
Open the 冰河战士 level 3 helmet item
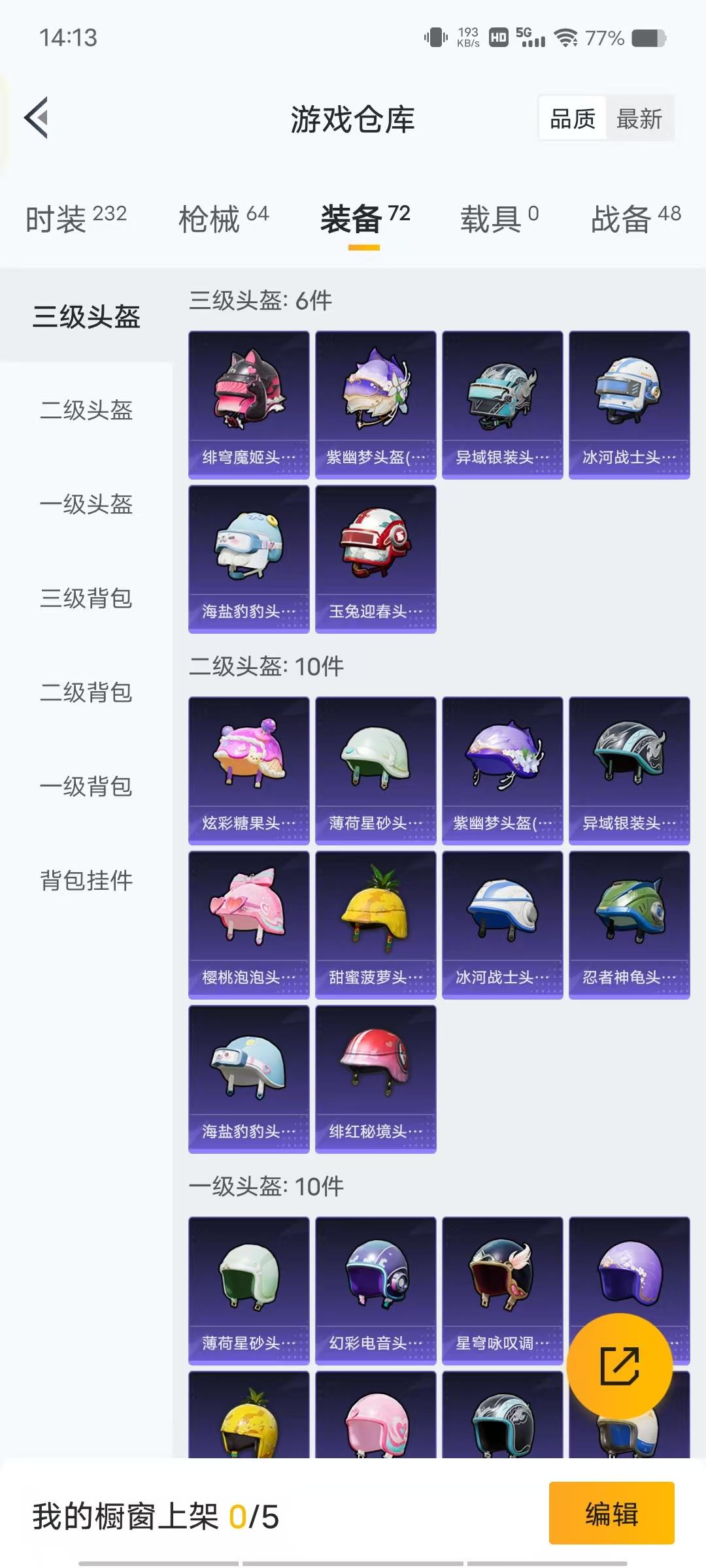(629, 400)
